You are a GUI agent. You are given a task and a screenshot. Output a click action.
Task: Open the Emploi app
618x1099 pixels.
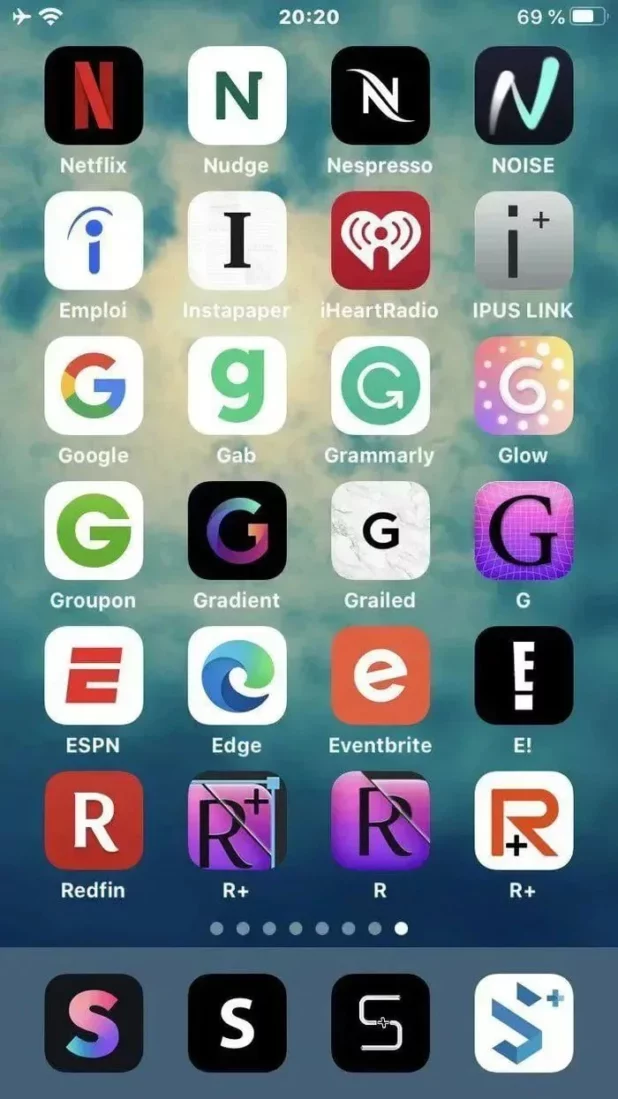94,241
